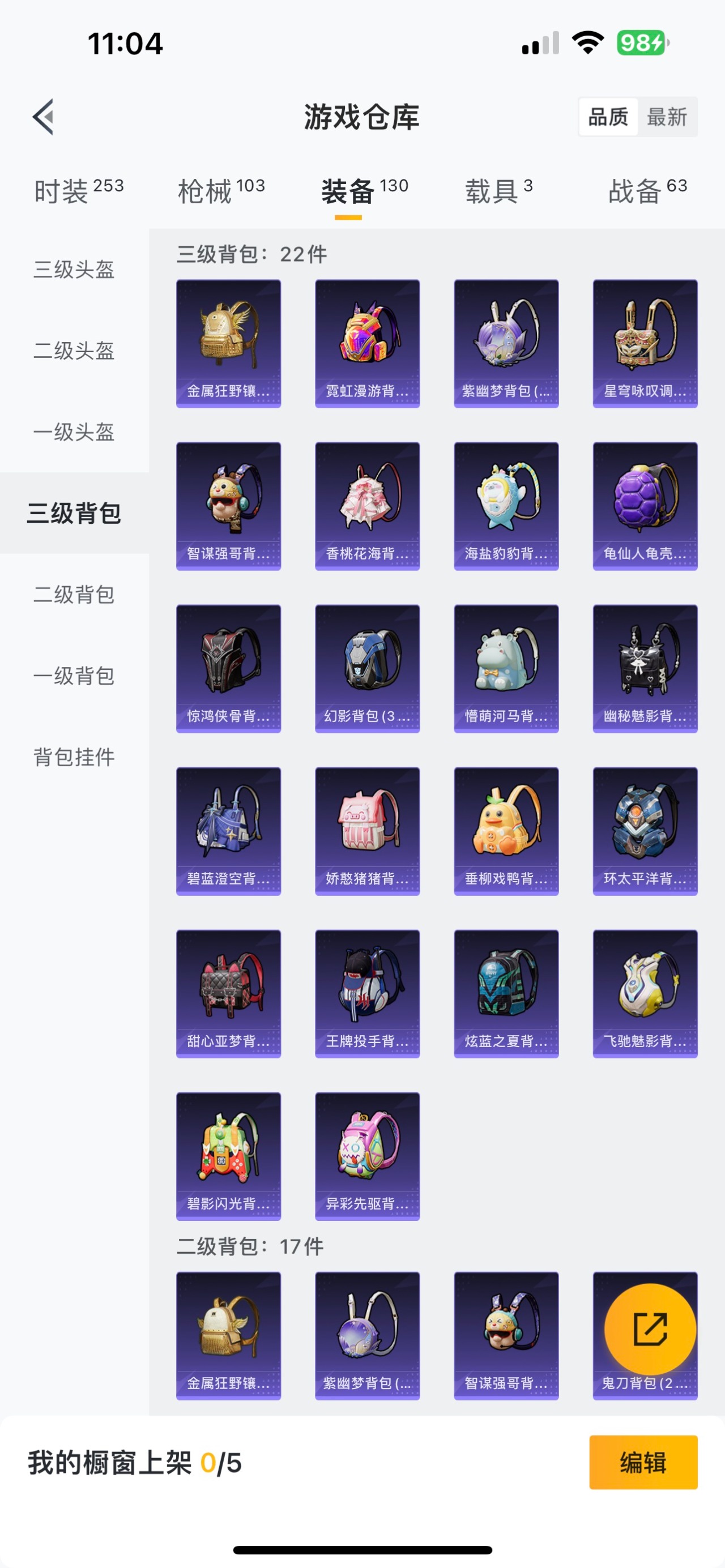Sort items by 品质
The image size is (725, 1568).
(x=608, y=117)
